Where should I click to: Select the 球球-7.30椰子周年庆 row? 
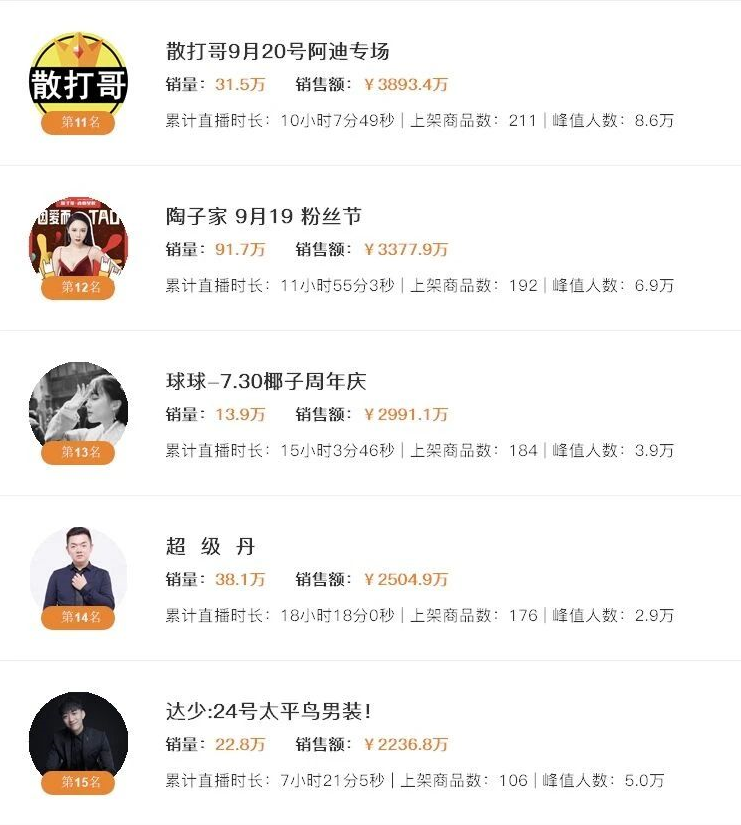pos(267,382)
